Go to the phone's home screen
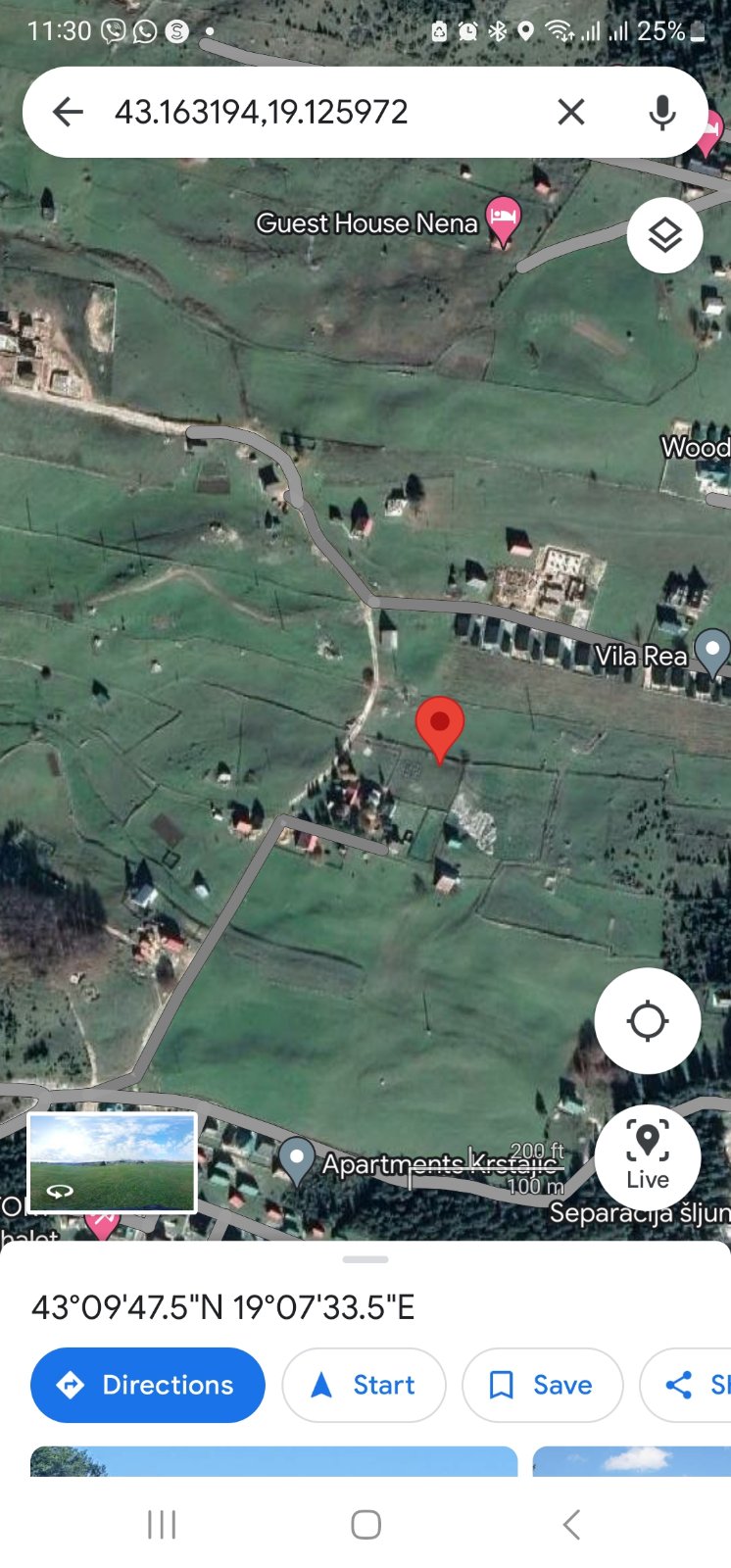This screenshot has width=731, height=1568. point(365,1524)
